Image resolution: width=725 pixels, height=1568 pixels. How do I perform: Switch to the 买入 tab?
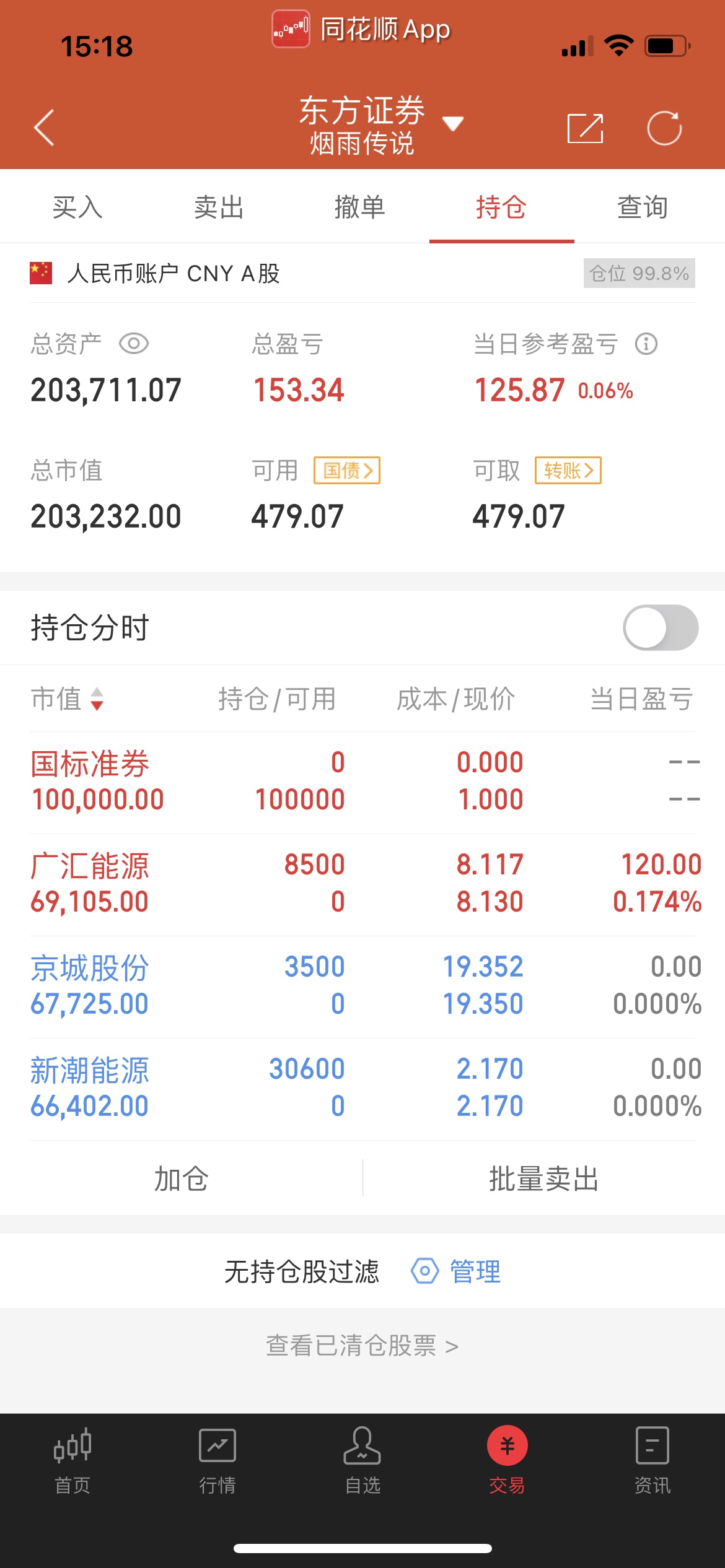tap(77, 207)
